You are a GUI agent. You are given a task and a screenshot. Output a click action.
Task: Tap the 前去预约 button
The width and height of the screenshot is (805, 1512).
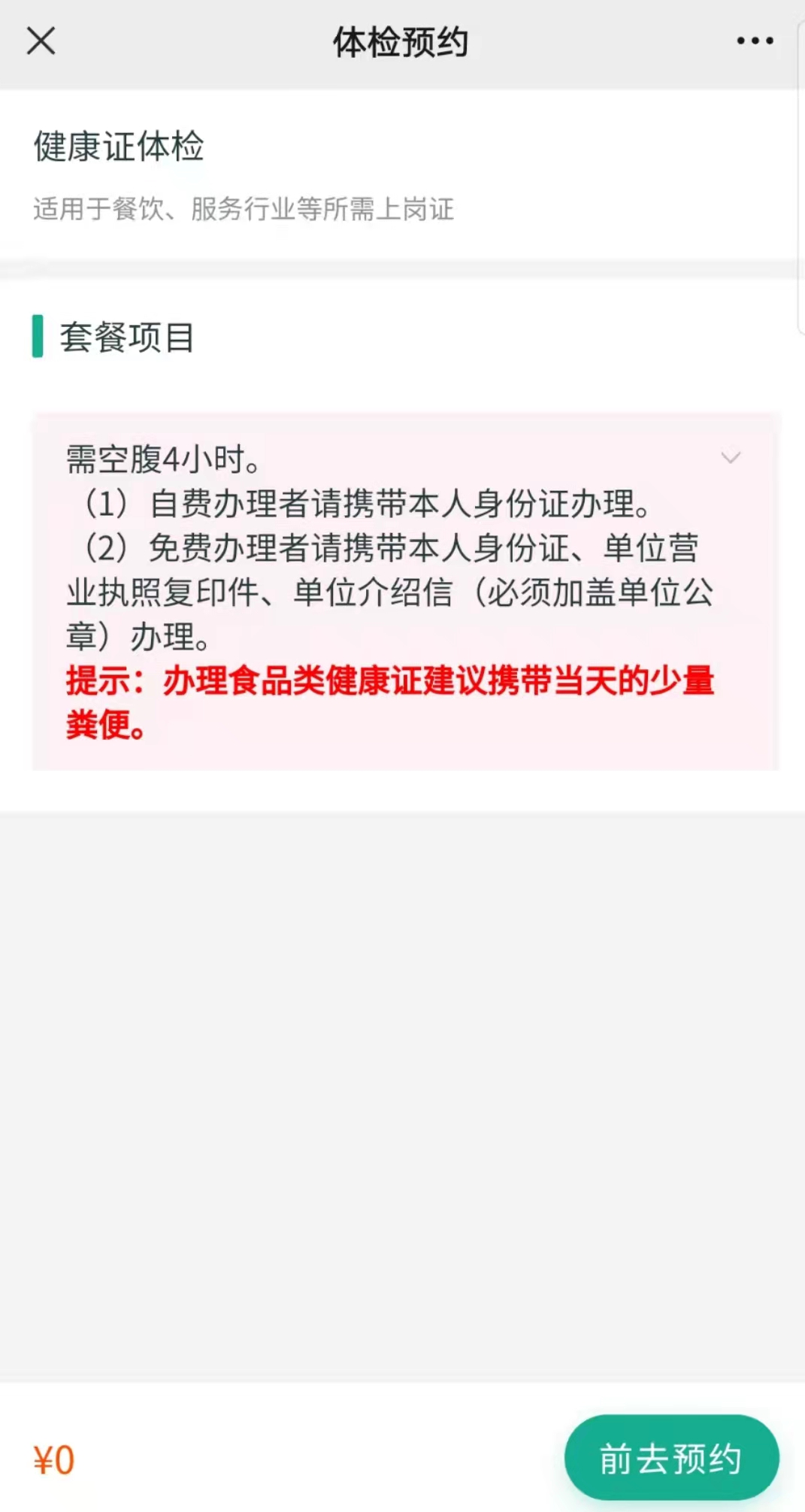pyautogui.click(x=671, y=1458)
